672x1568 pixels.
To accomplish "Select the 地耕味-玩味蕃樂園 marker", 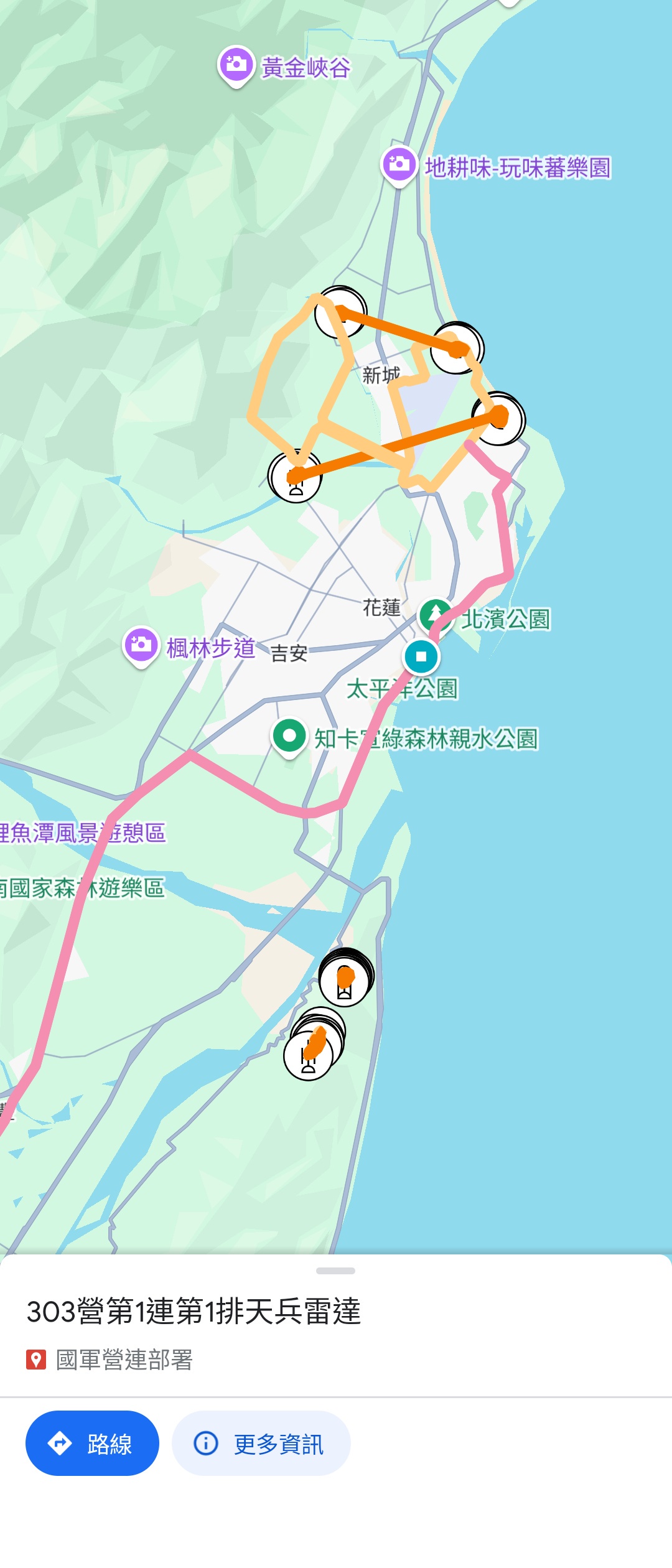I will click(x=399, y=165).
